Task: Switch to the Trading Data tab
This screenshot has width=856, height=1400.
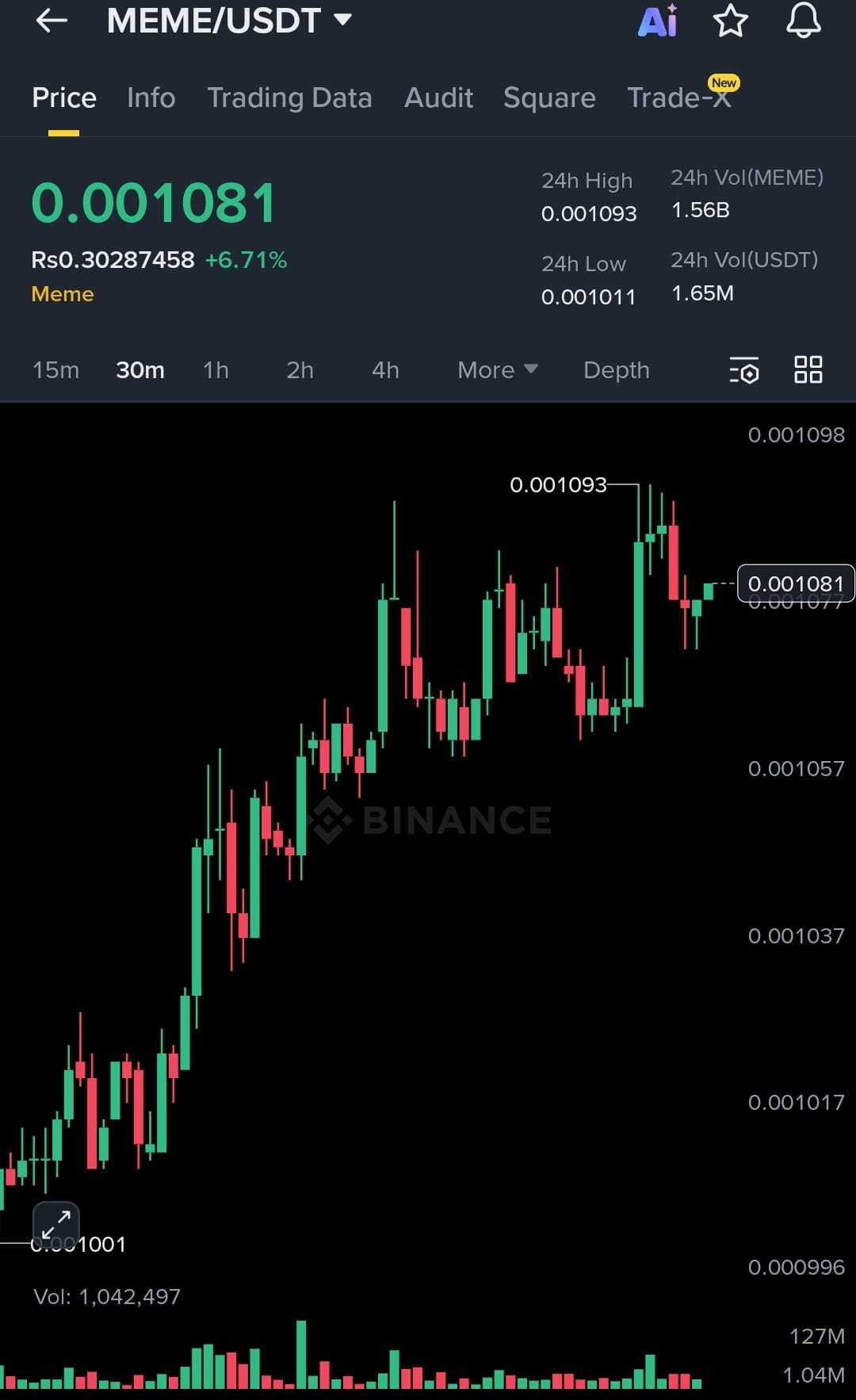Action: [289, 98]
